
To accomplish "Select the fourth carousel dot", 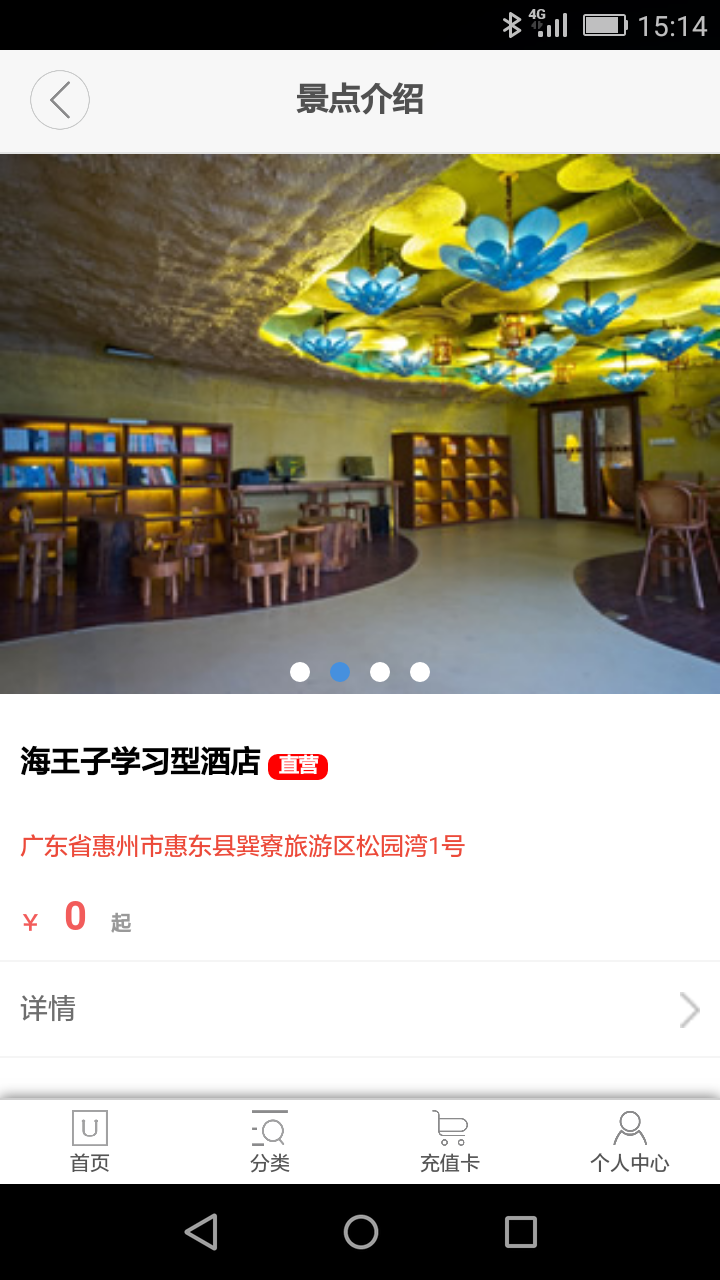I will pos(420,672).
